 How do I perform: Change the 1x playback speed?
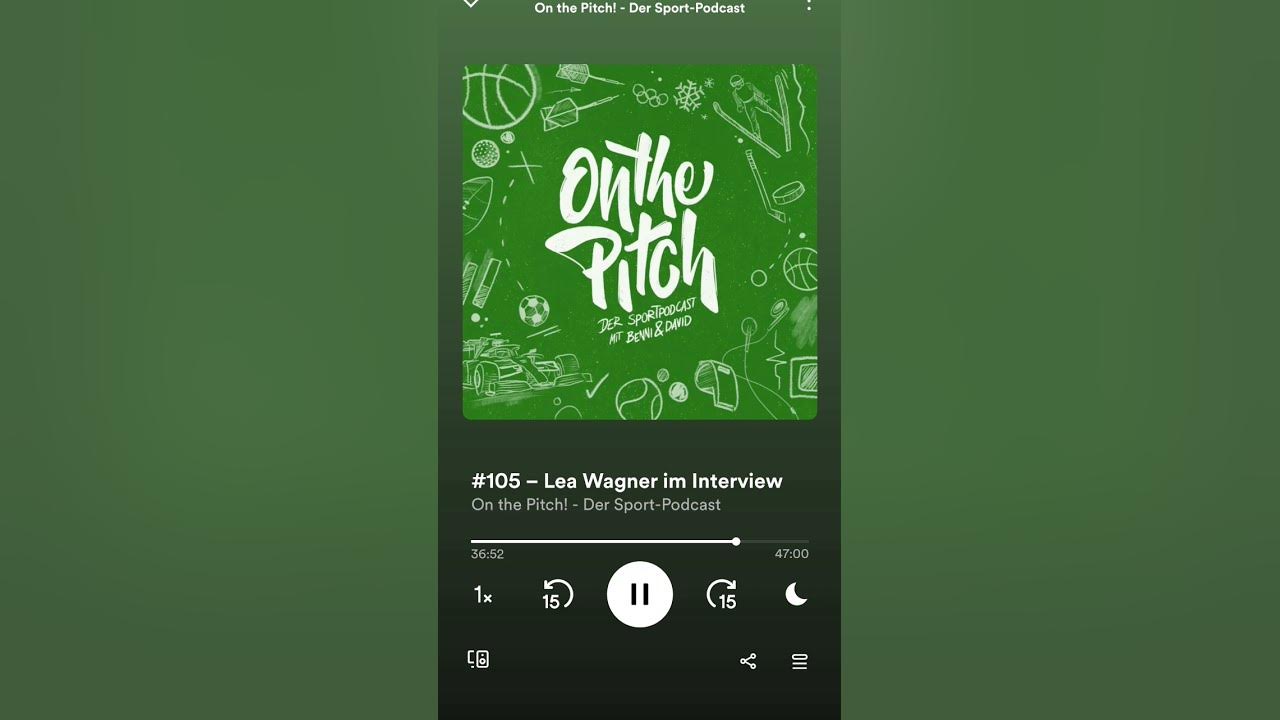point(483,596)
